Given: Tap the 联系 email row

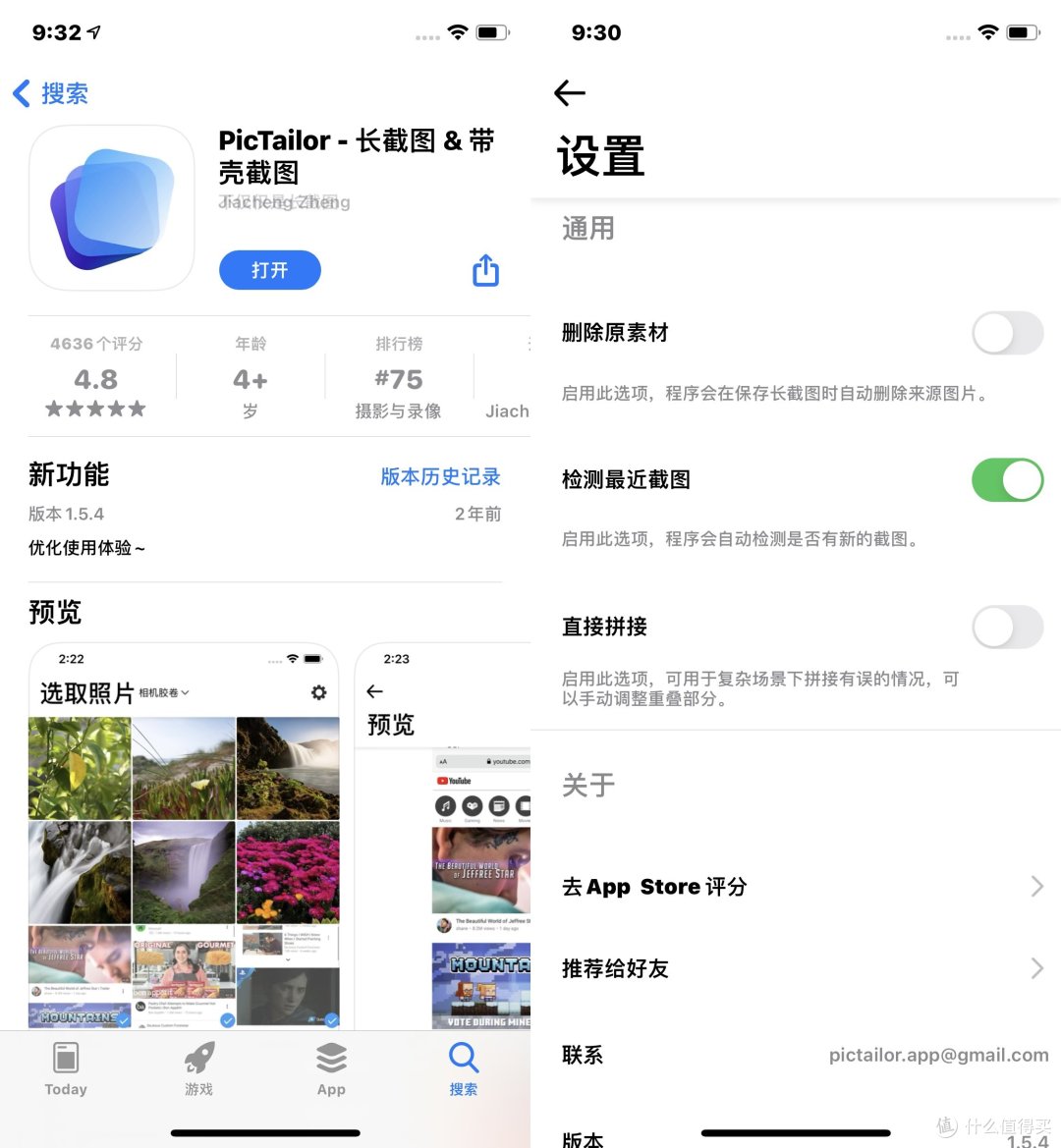Looking at the screenshot, I should pyautogui.click(x=801, y=1055).
